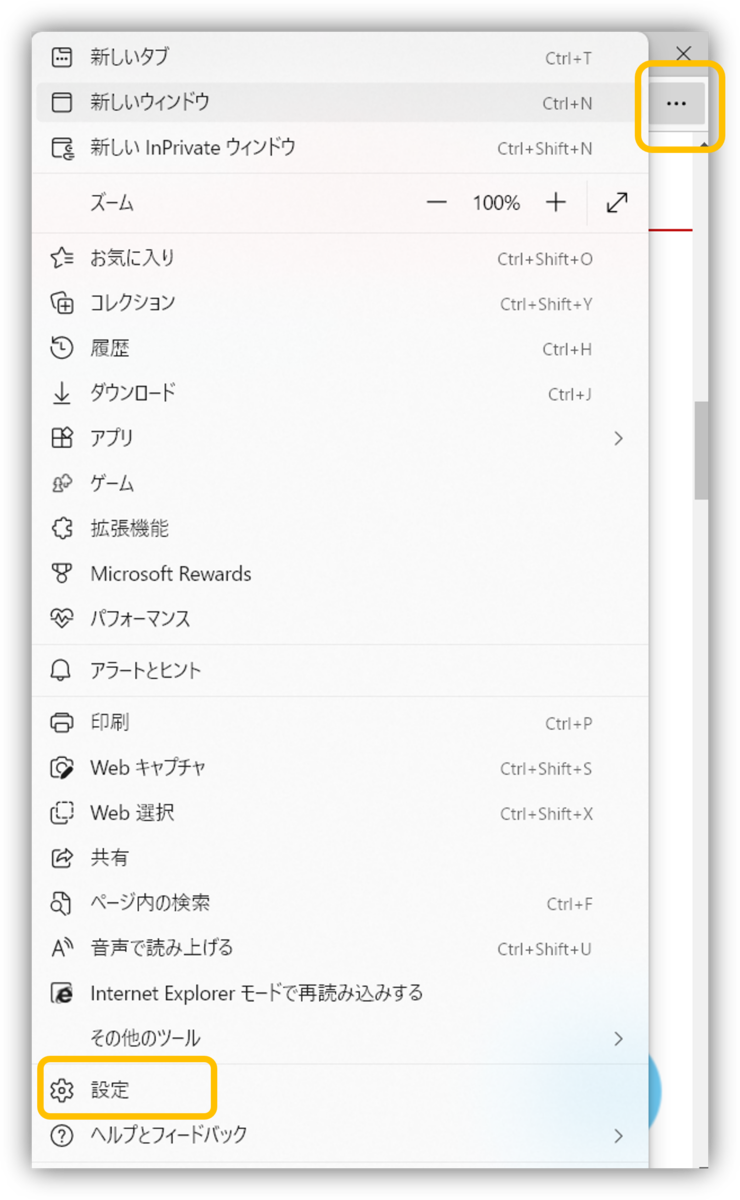Expand その他のツール submenu
This screenshot has height=1200, width=740.
coord(340,1038)
